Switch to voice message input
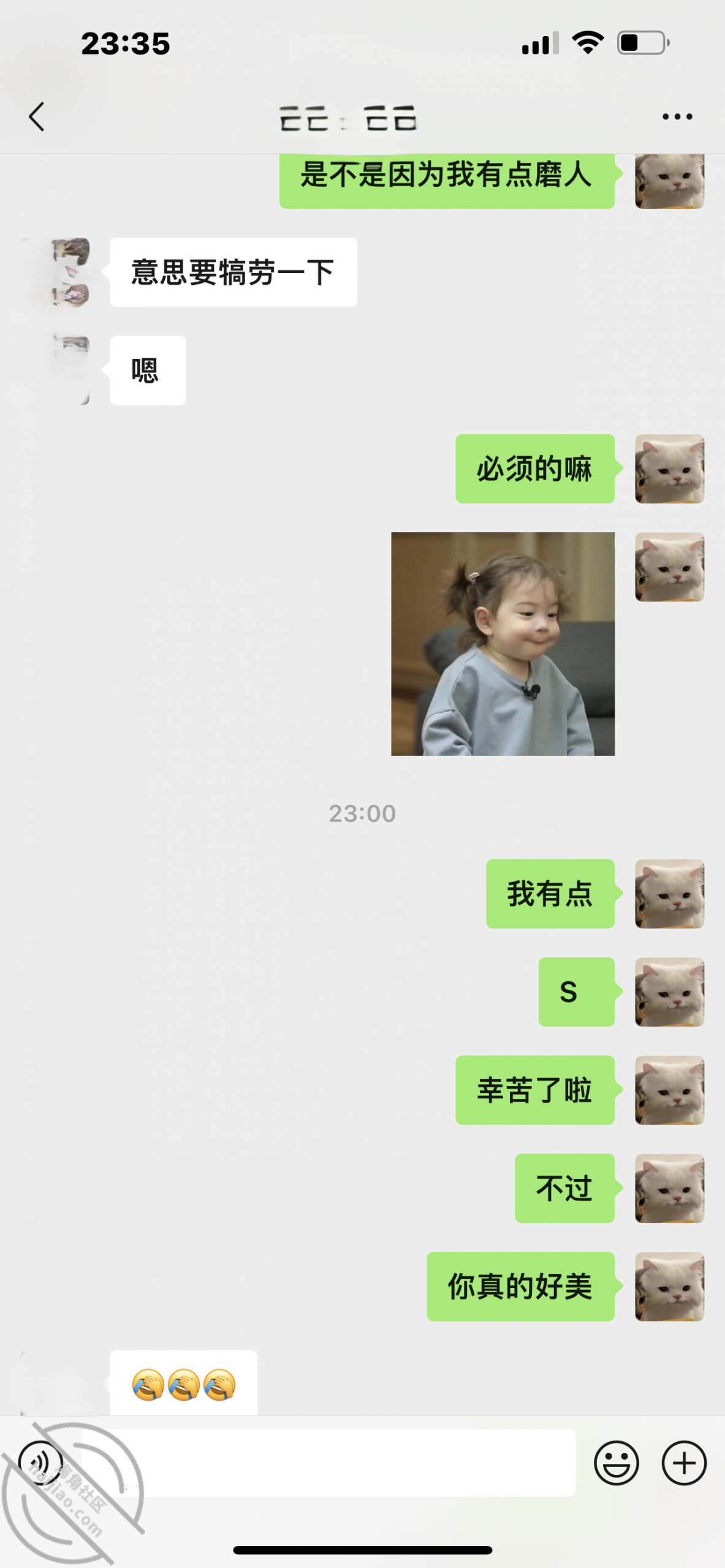The image size is (725, 1568). (x=40, y=1463)
